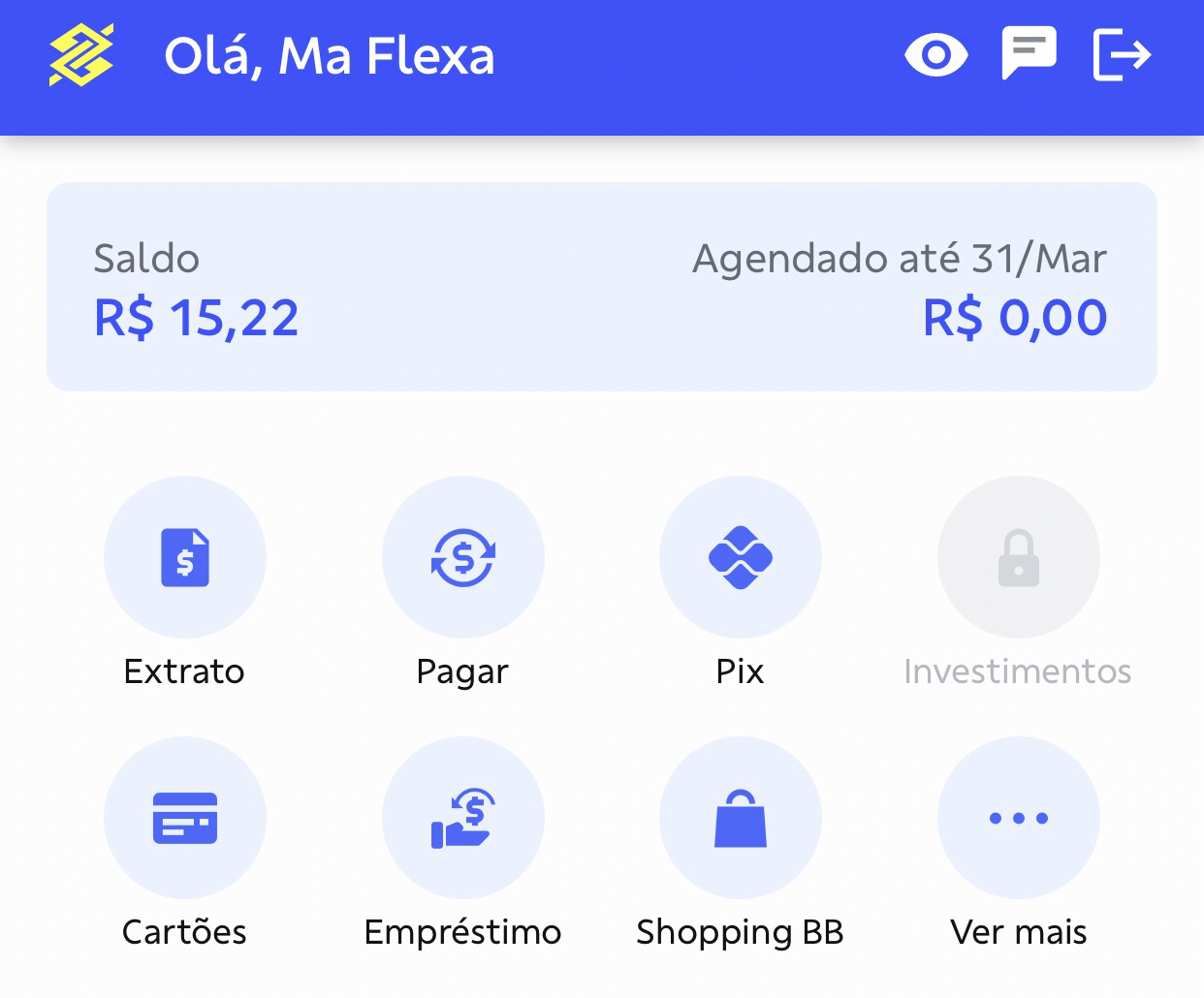
Task: Tap the locked Investimentos shortcut
Action: pos(1018,557)
